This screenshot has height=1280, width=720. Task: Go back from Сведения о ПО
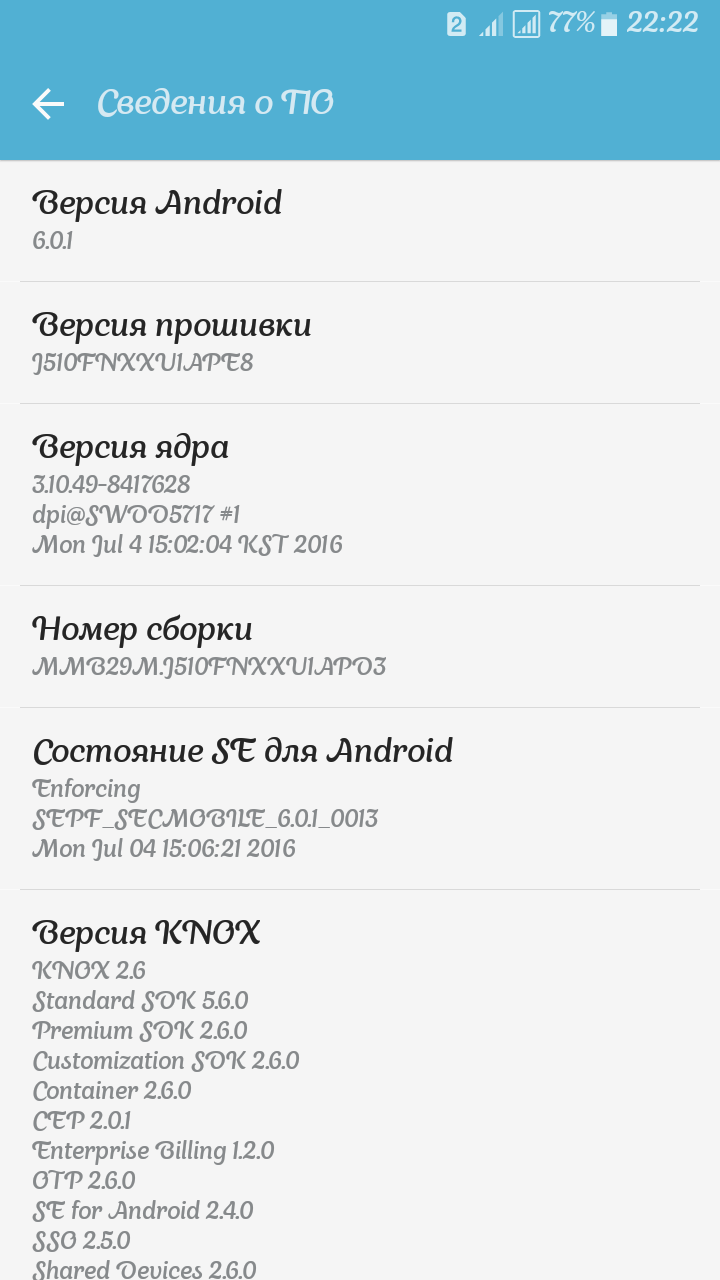[x=48, y=103]
